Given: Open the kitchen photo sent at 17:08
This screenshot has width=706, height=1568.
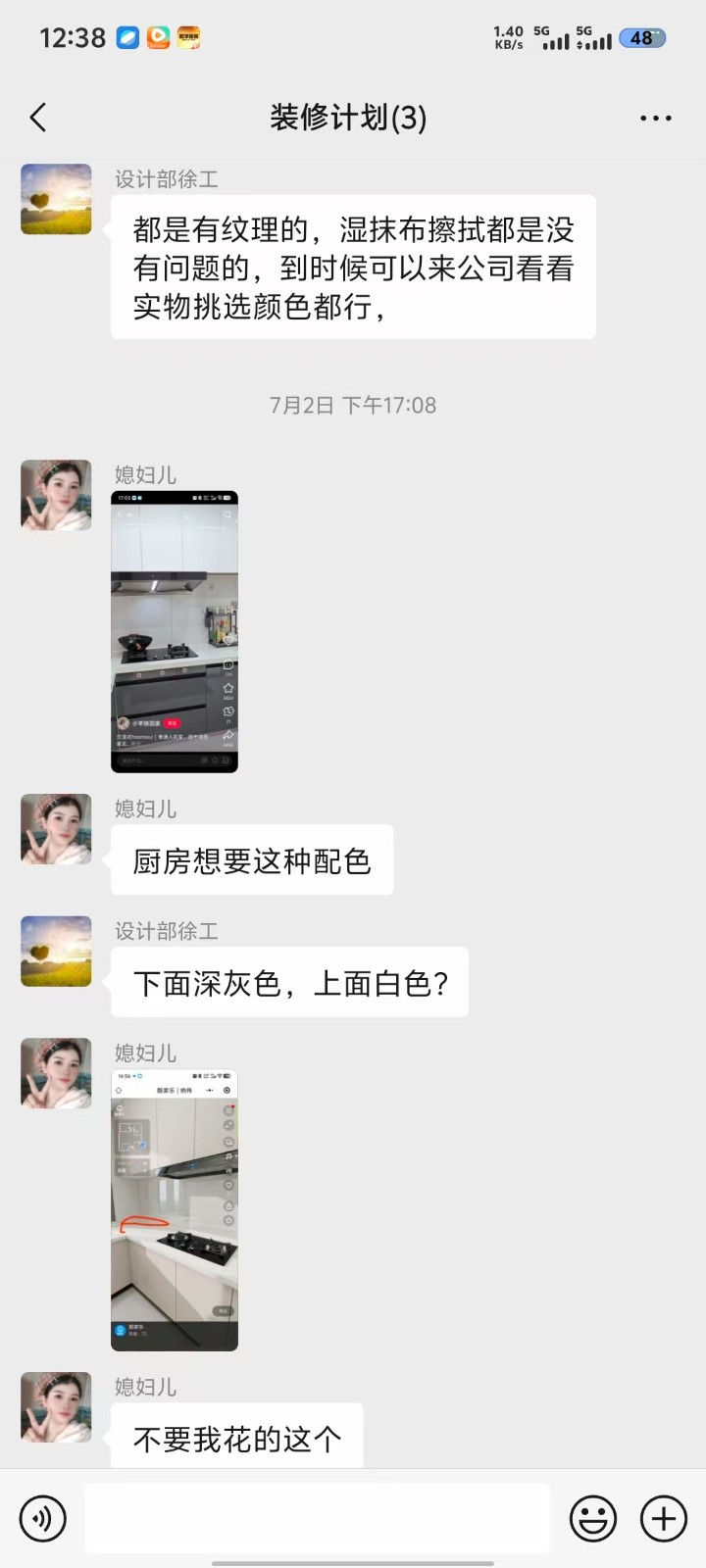Looking at the screenshot, I should click(x=175, y=632).
